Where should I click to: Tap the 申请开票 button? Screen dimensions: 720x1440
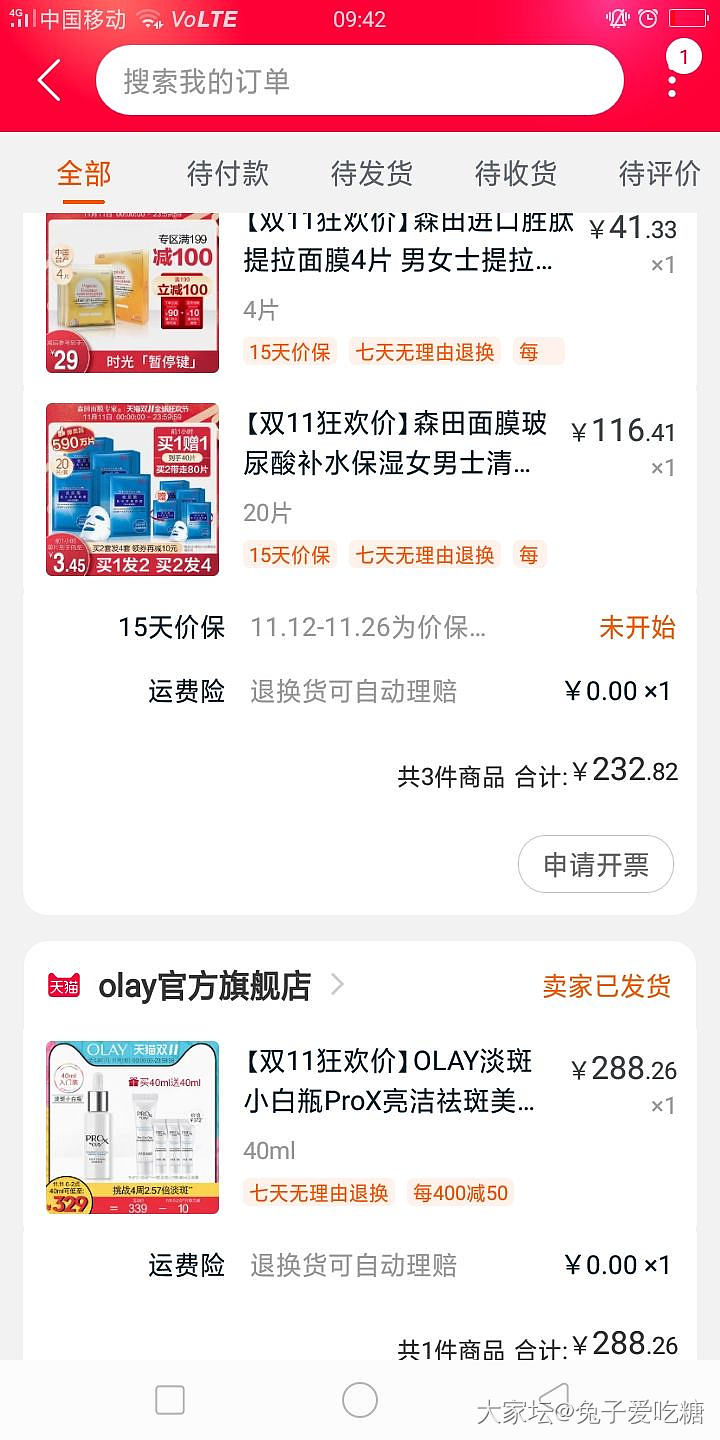(x=595, y=864)
